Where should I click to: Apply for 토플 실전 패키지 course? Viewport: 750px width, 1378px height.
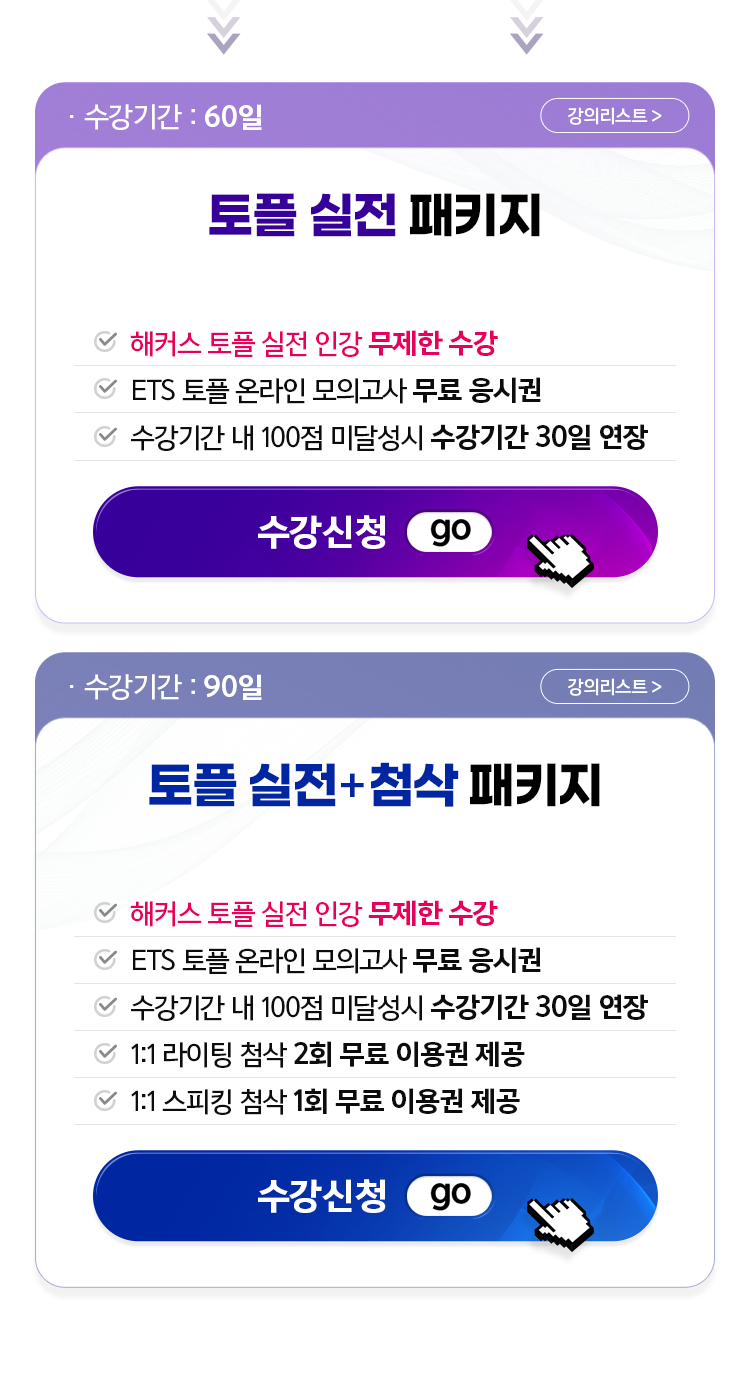point(375,532)
